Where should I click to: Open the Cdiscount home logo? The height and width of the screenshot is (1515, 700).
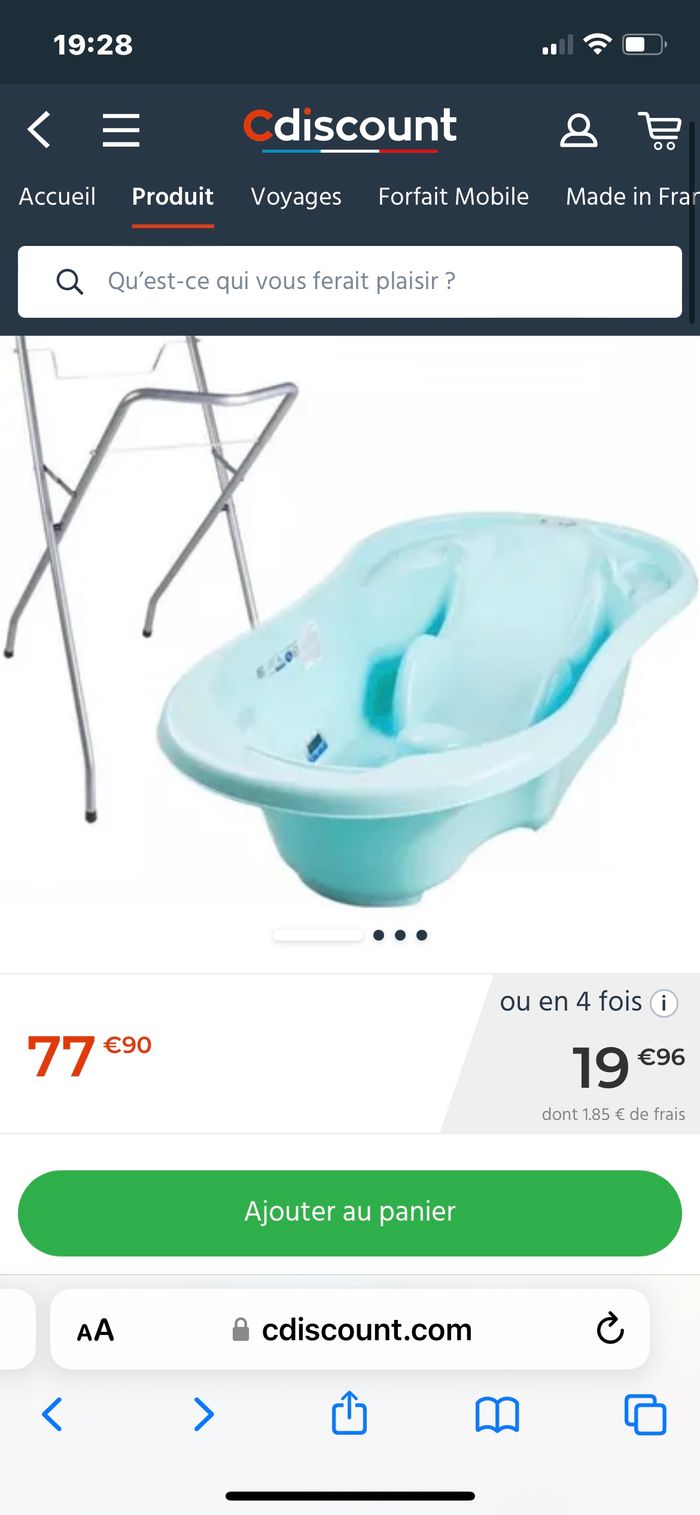point(350,128)
